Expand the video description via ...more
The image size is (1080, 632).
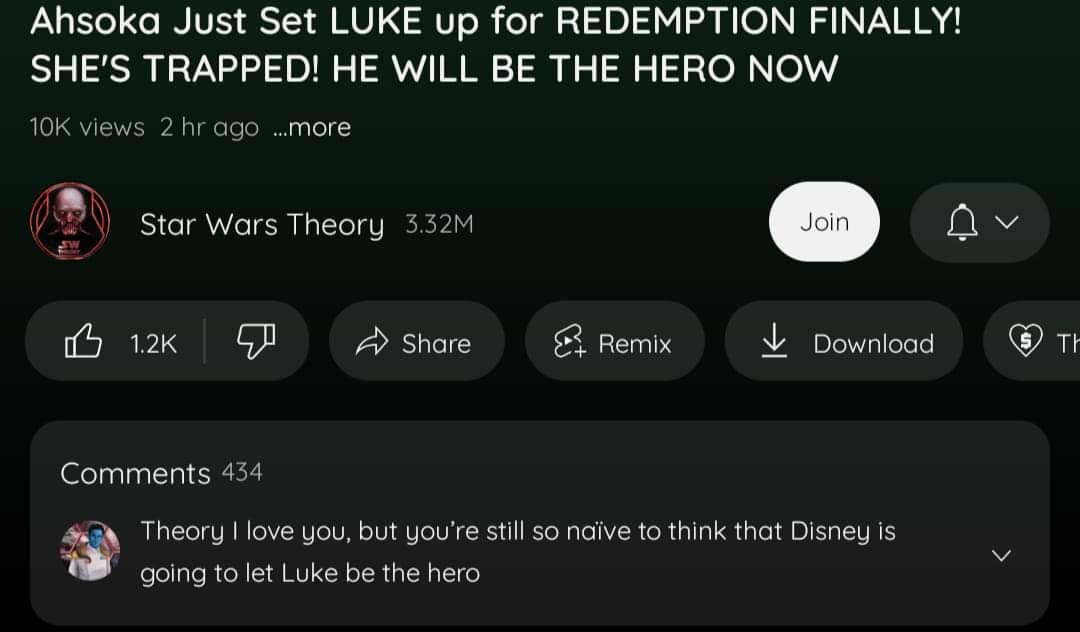point(312,128)
